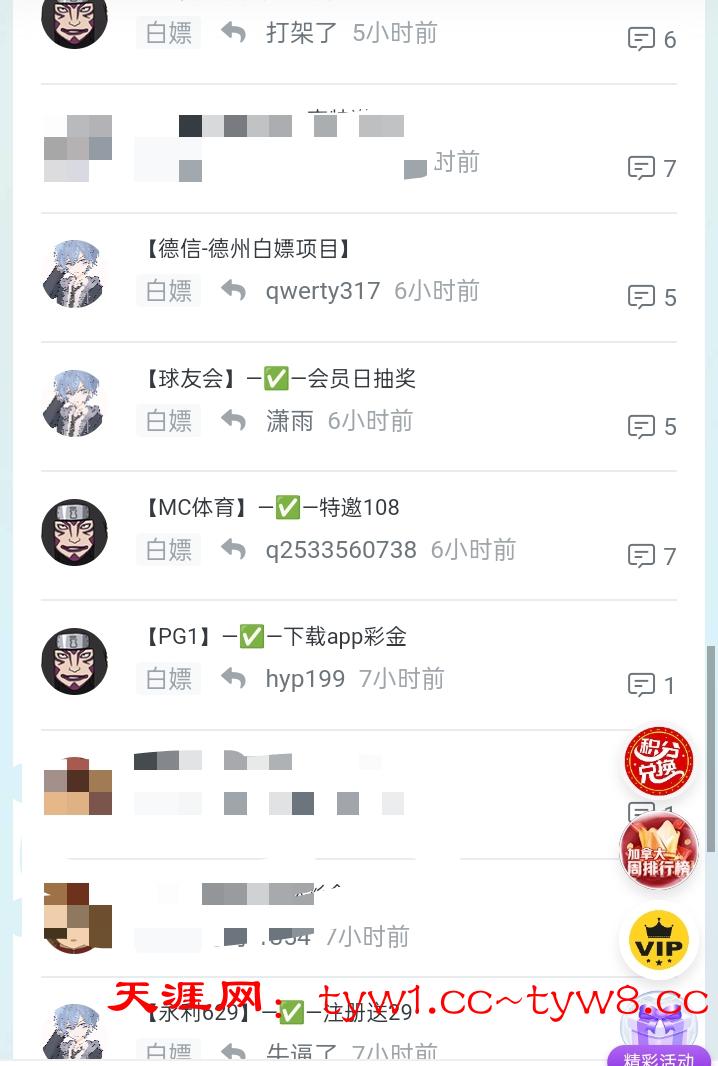Viewport: 718px width, 1066px height.
Task: Tap the 白嫖 tag on the 球友会 thread
Action: coord(168,421)
